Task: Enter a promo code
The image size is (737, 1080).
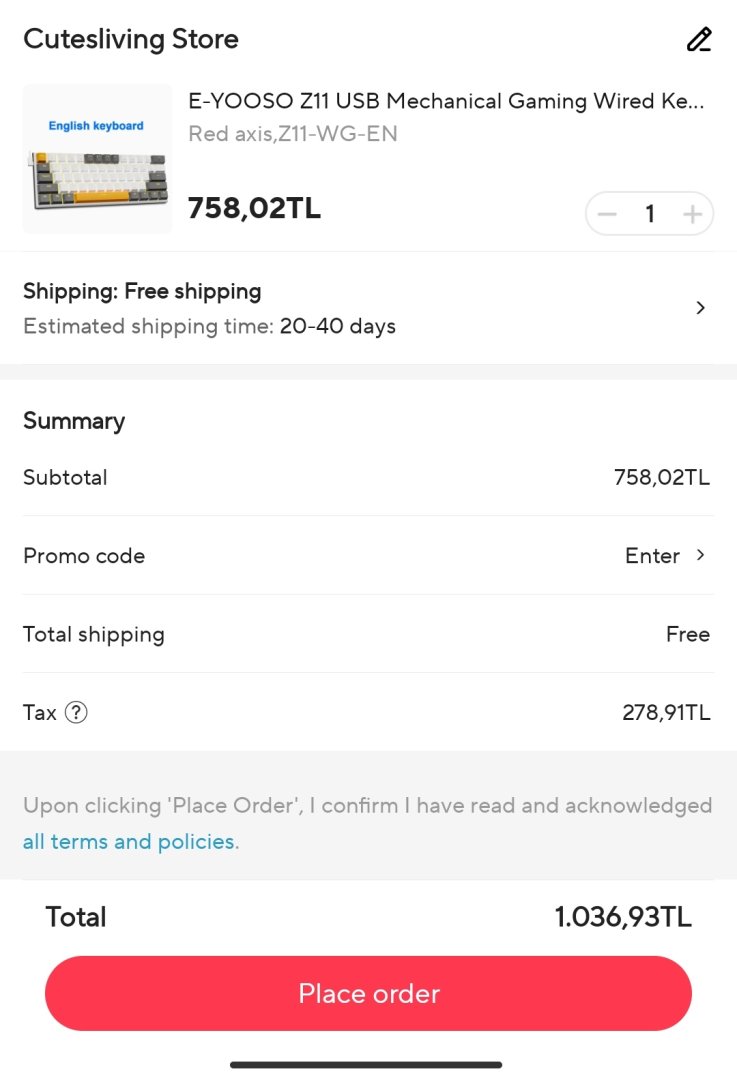Action: 665,556
